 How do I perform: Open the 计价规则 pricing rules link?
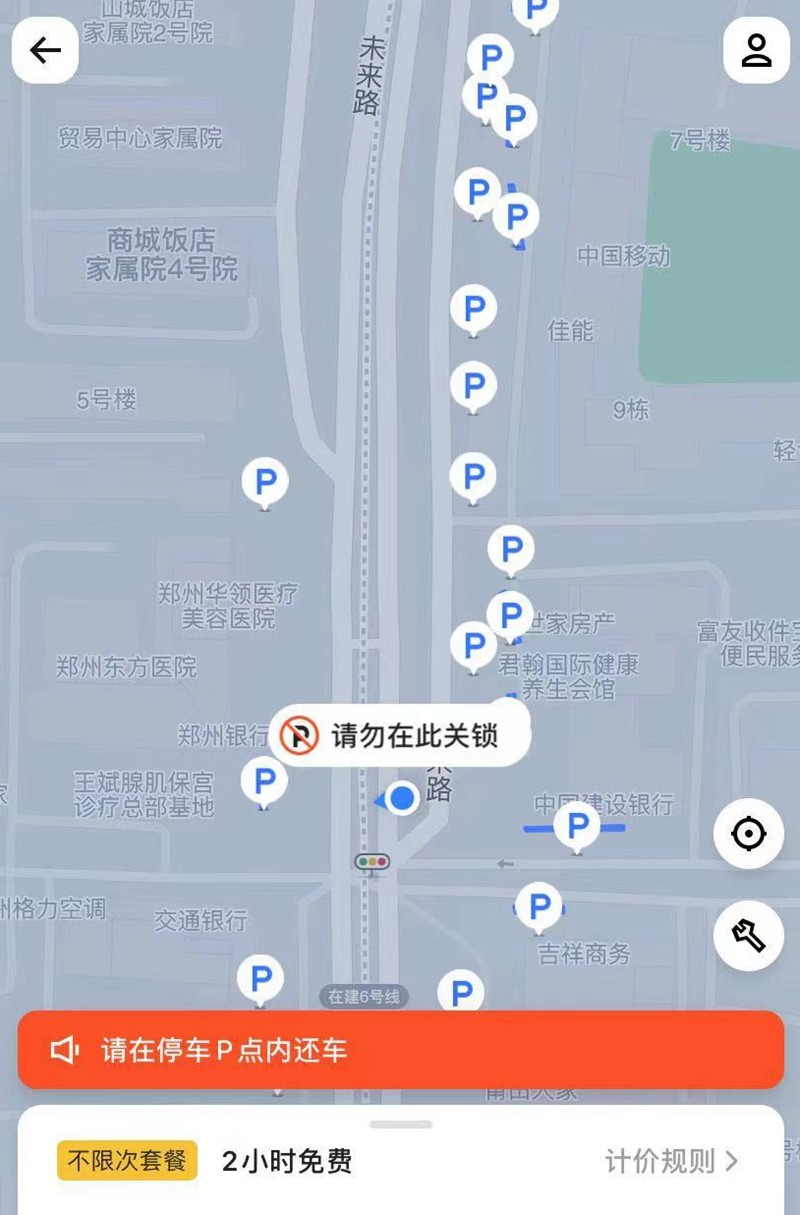(x=671, y=1161)
